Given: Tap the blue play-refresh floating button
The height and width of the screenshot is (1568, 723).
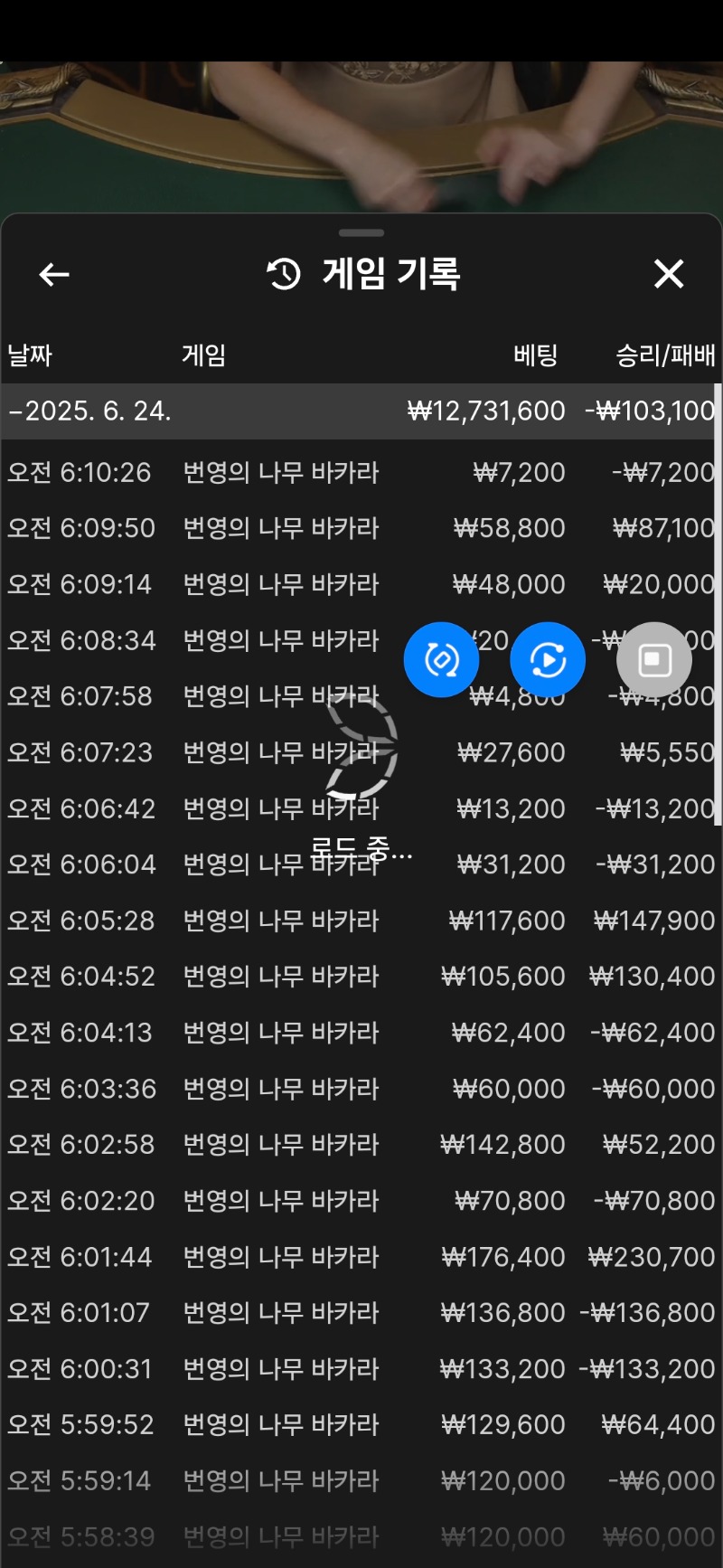Looking at the screenshot, I should (548, 660).
